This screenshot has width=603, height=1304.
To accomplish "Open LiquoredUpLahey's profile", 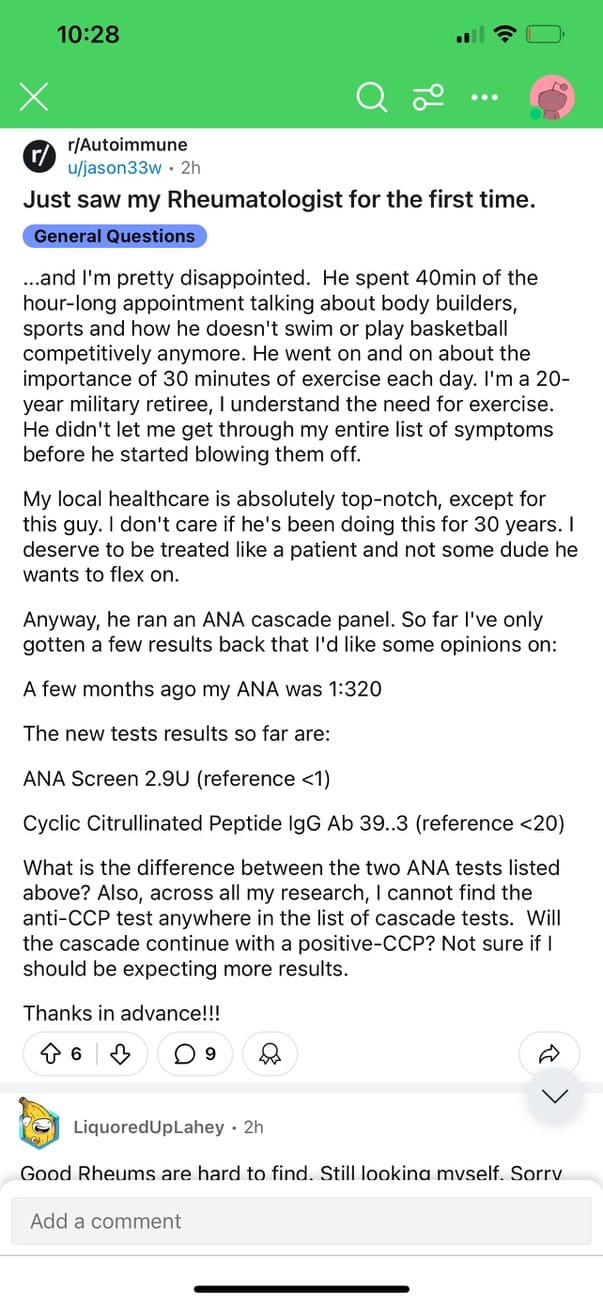I will (x=149, y=1127).
